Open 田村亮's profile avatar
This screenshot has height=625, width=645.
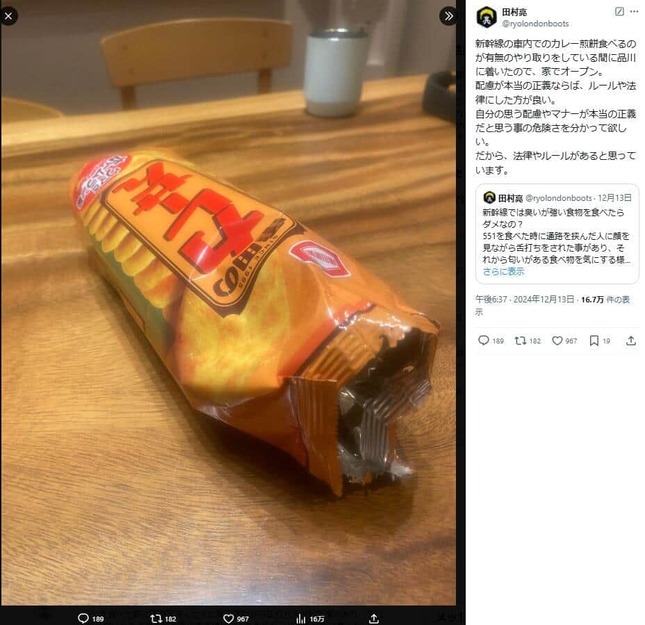(485, 16)
